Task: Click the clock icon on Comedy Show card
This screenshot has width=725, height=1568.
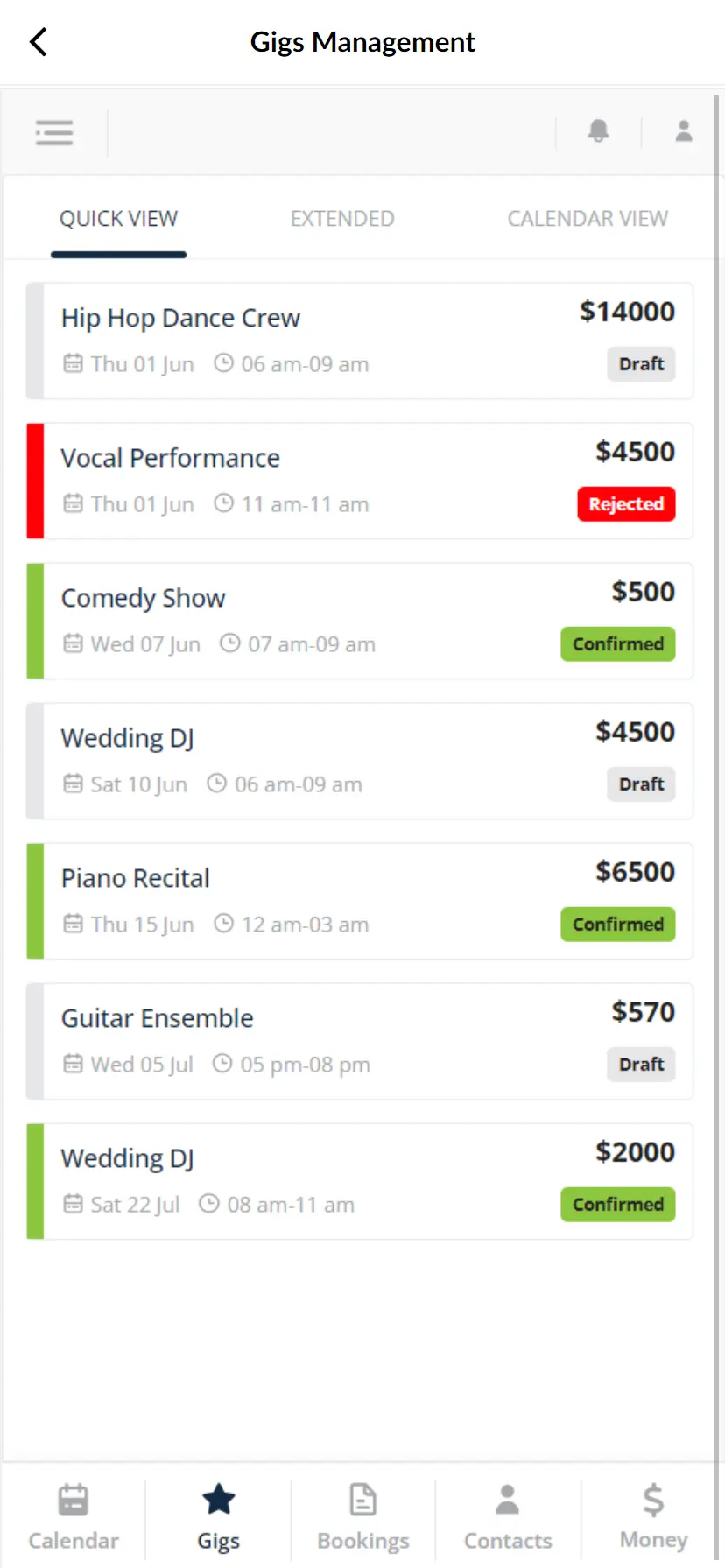Action: (x=230, y=643)
